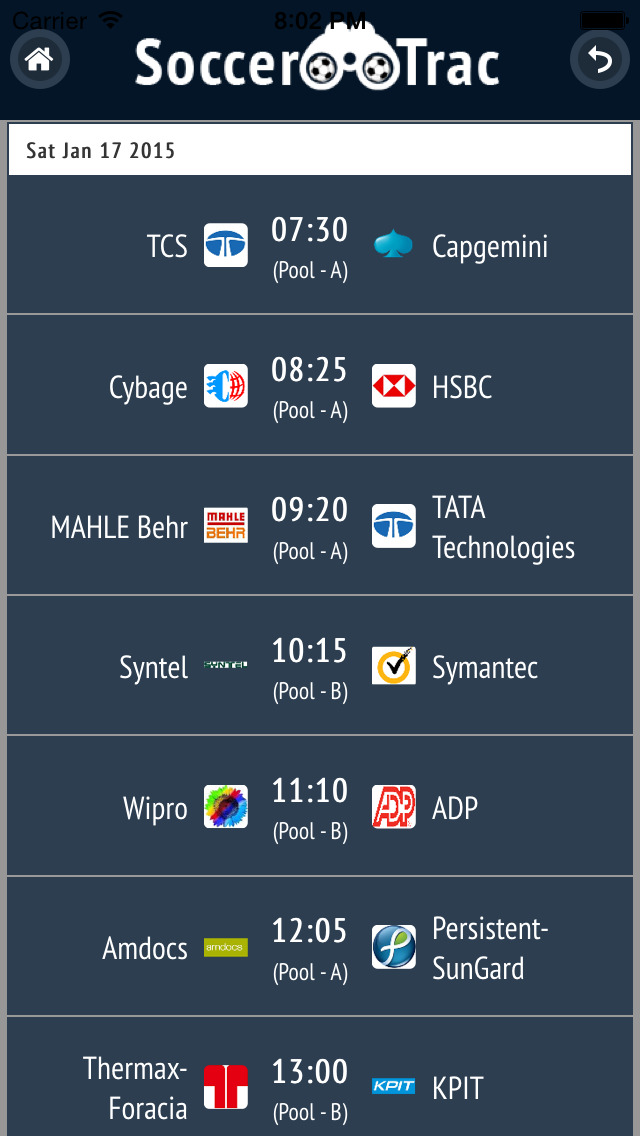Select the Amdocs vs Persistent-SunGard match

click(x=320, y=947)
